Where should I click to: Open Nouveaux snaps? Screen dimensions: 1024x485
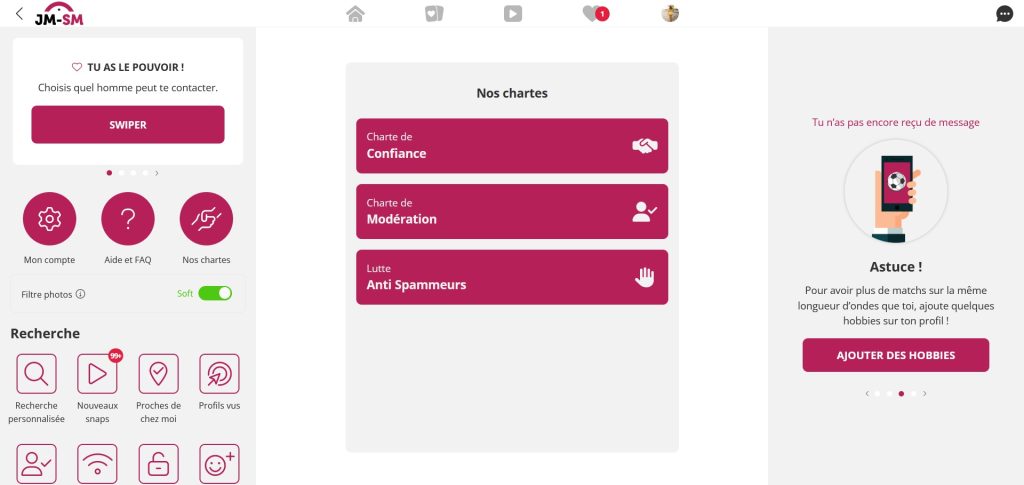click(97, 374)
